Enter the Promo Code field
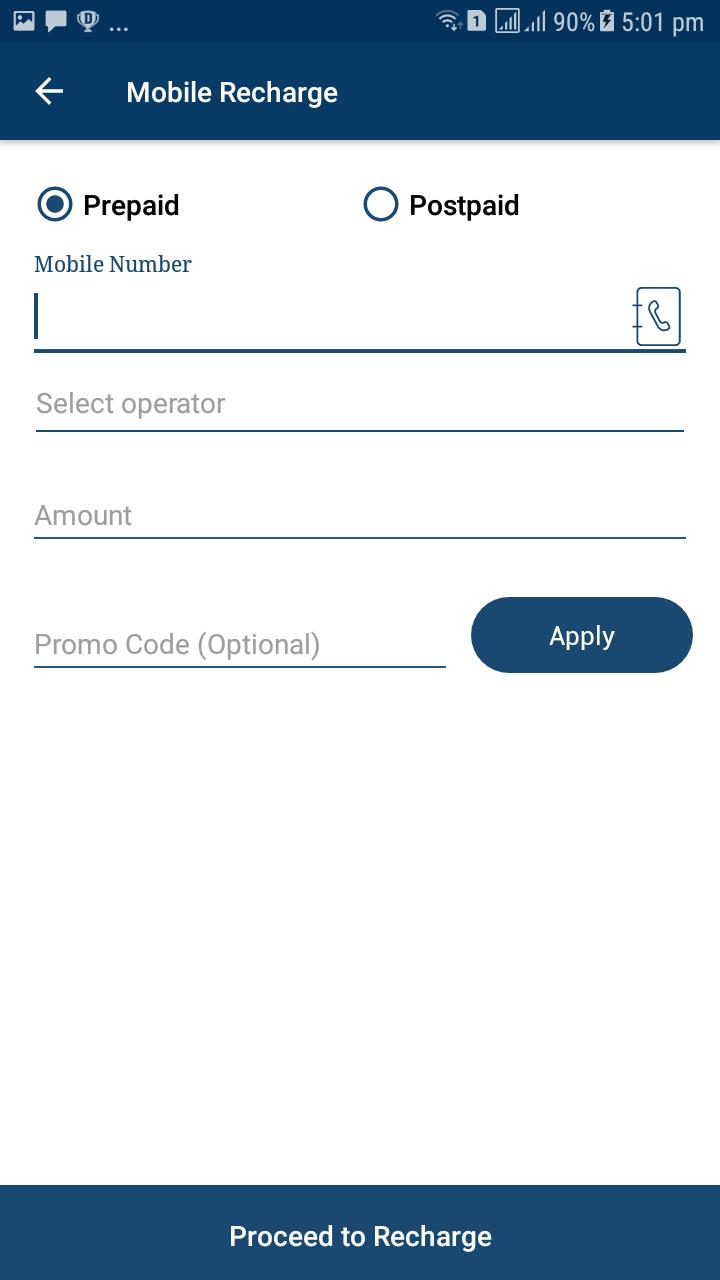The width and height of the screenshot is (720, 1280). coord(239,644)
